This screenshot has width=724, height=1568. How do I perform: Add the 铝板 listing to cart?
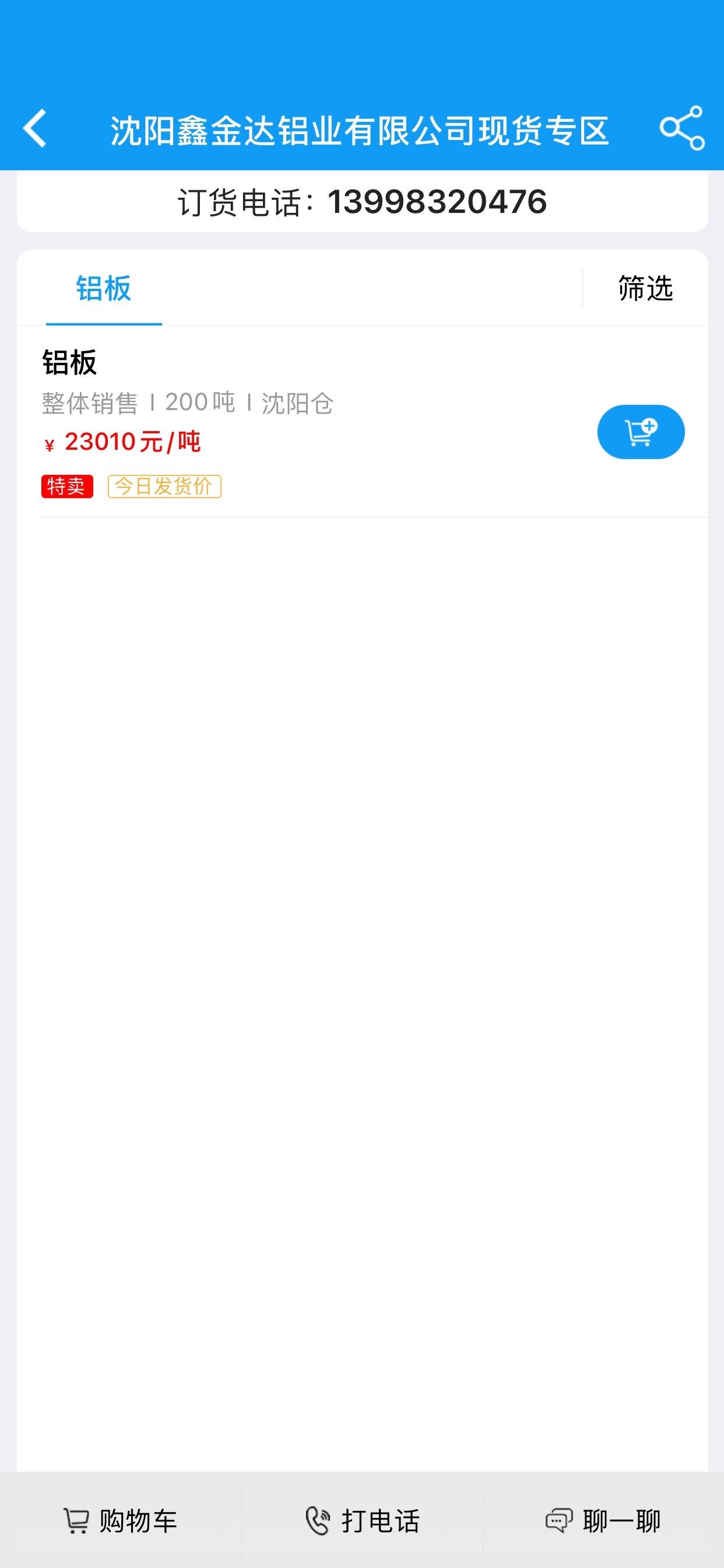point(641,432)
